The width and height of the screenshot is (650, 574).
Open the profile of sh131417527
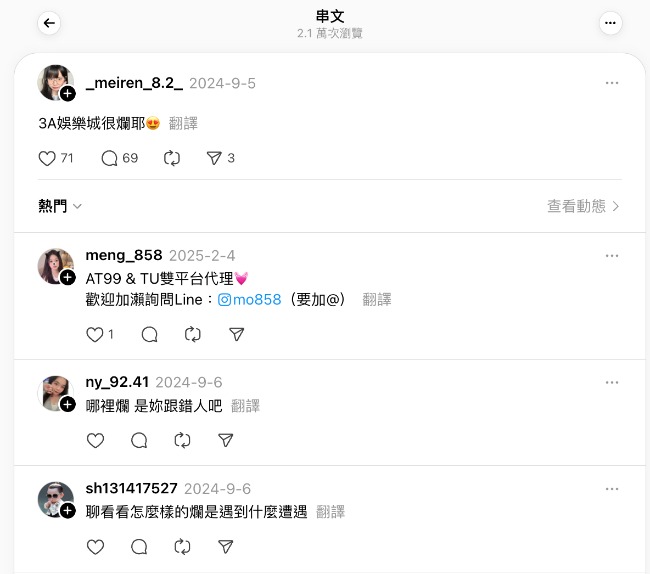click(x=131, y=488)
